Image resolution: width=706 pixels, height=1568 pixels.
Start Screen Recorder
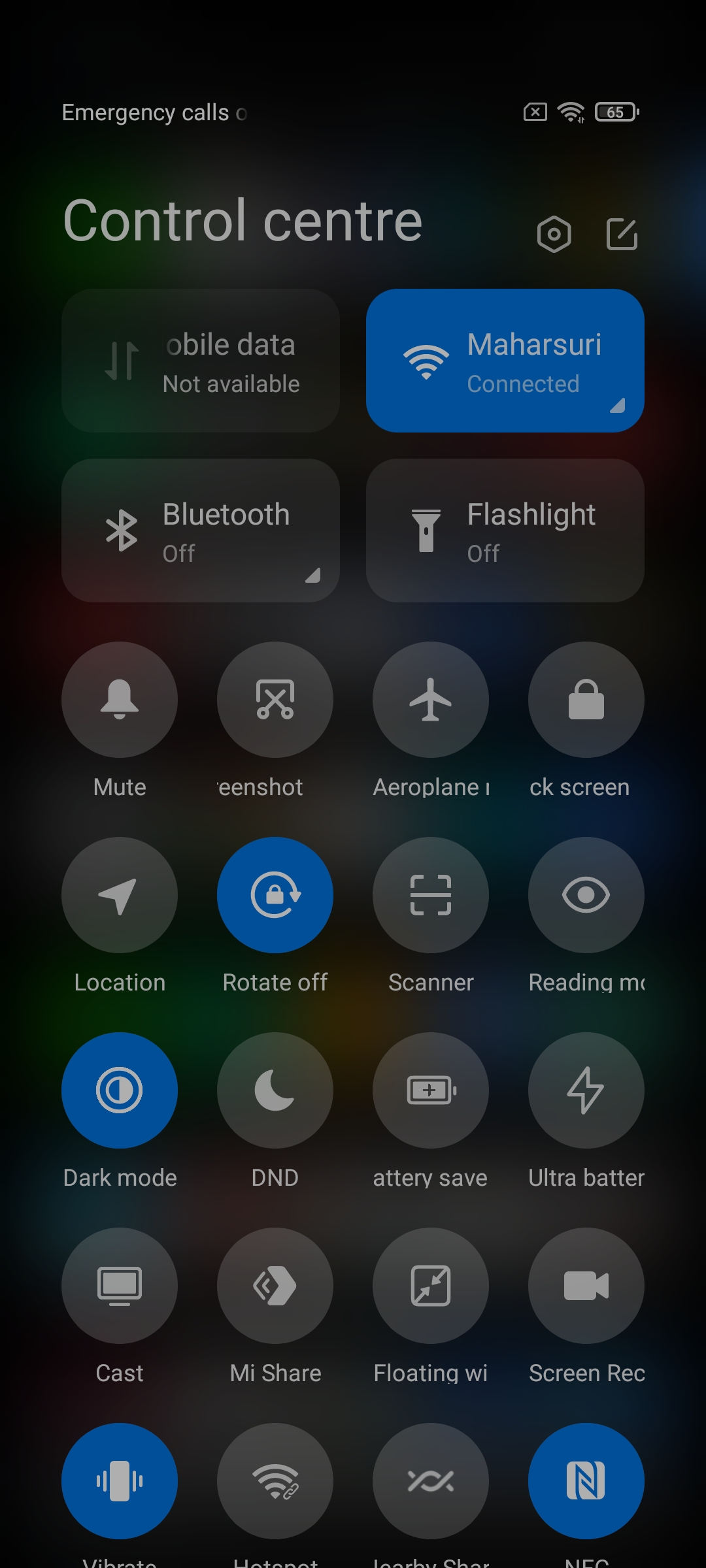coord(586,1286)
